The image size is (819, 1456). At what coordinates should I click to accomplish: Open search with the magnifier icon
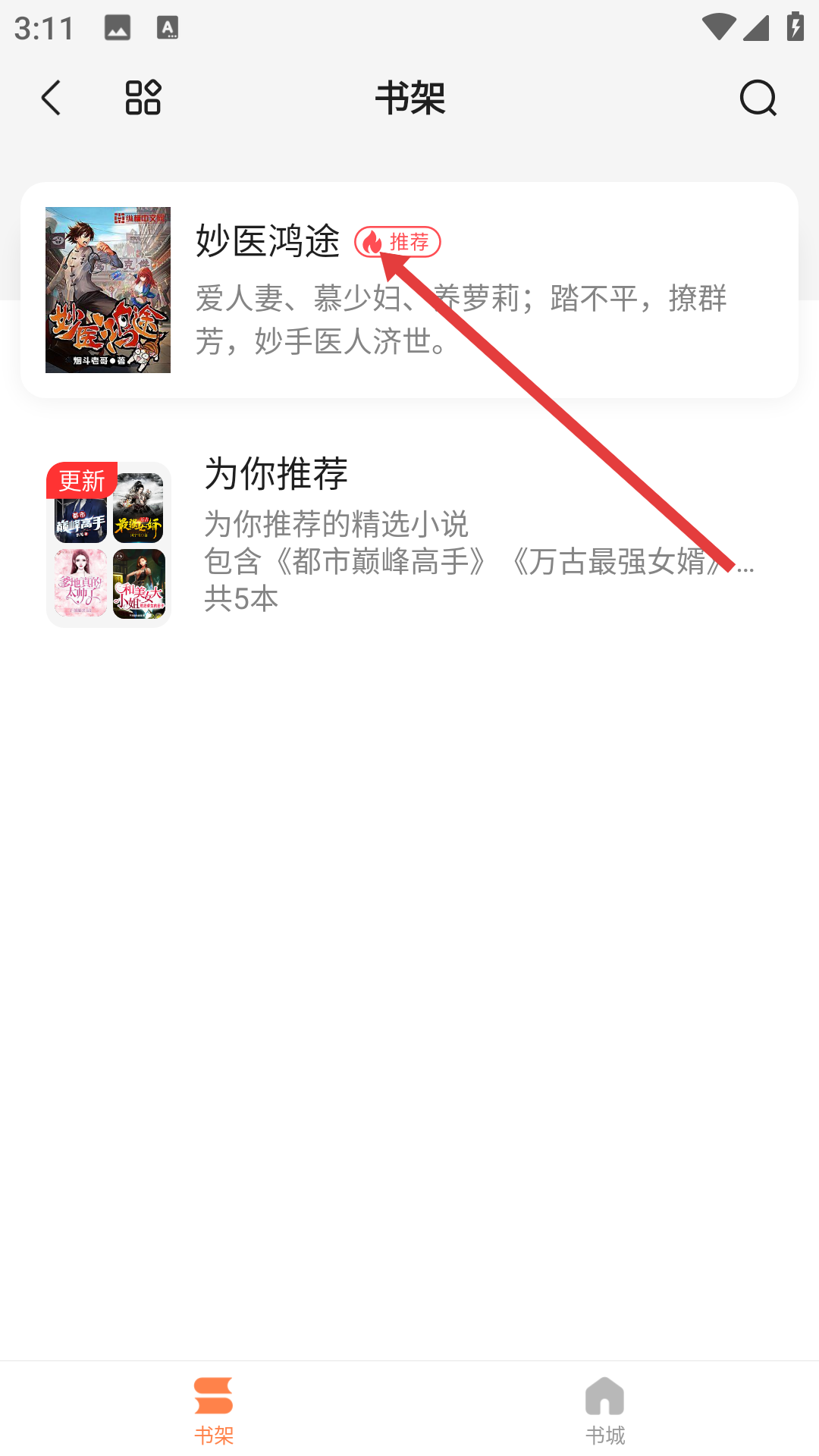[x=758, y=98]
